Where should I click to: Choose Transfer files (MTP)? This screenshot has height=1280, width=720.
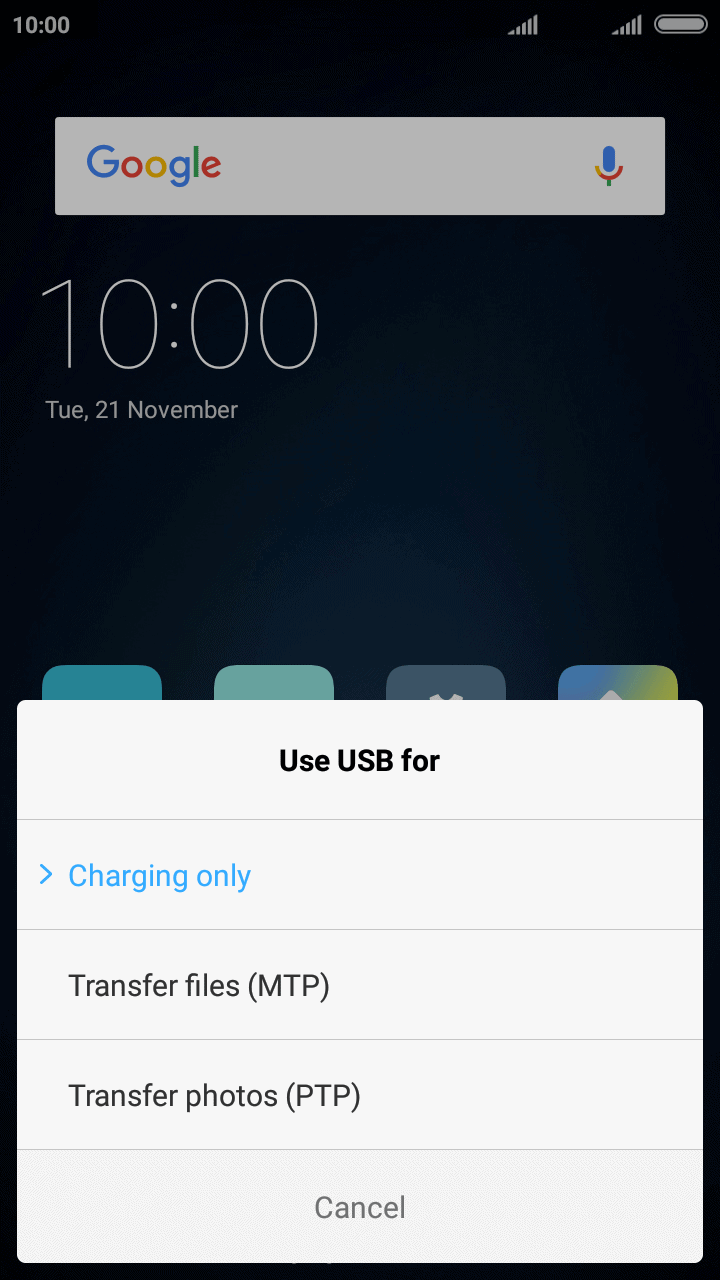360,985
